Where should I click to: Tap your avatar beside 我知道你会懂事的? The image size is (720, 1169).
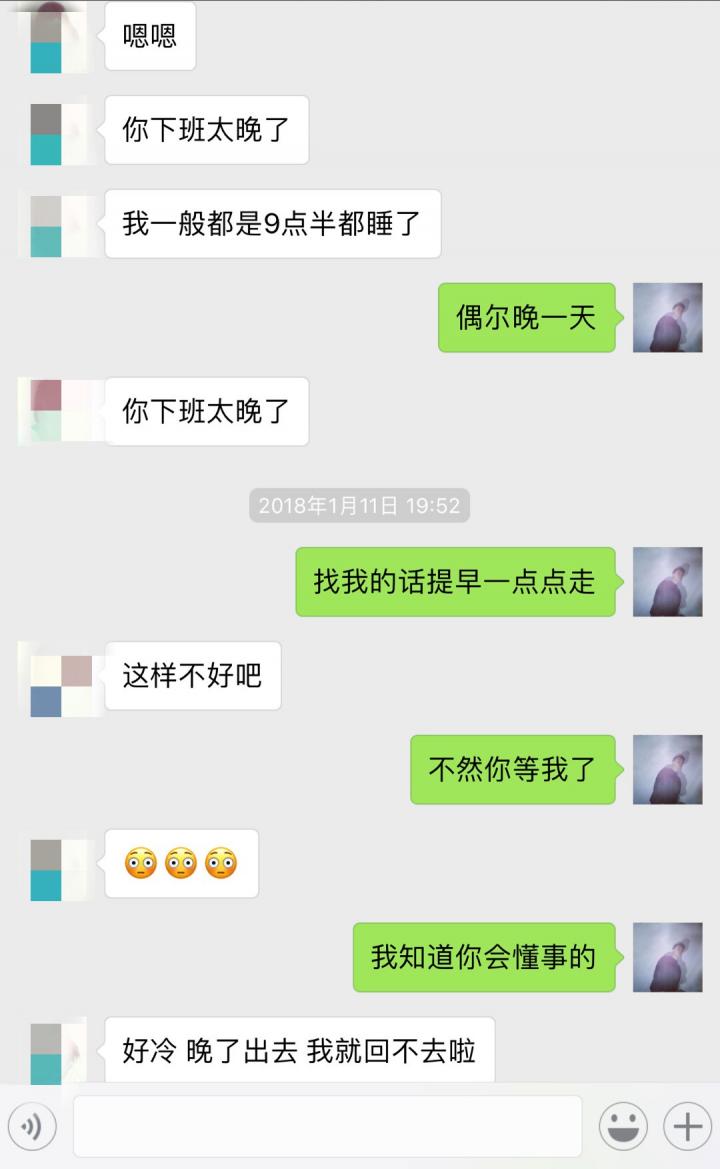668,956
